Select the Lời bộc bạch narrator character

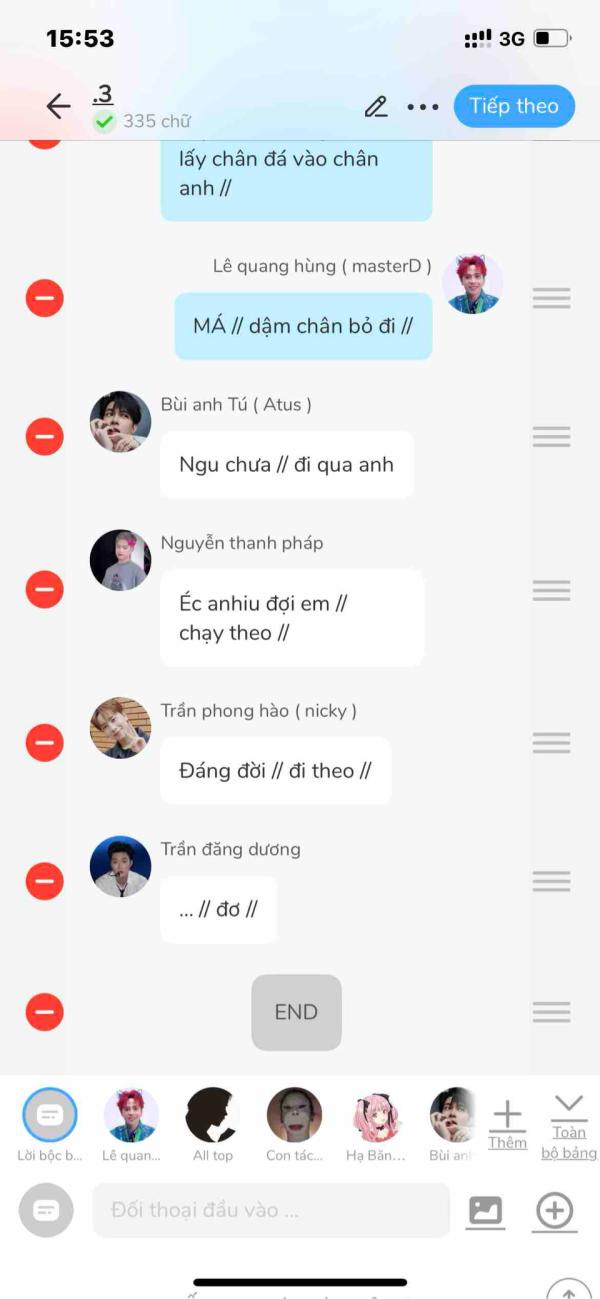click(49, 1115)
